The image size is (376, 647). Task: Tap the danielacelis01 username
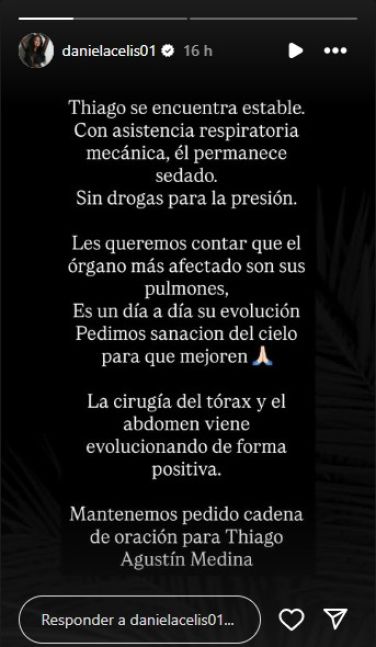[109, 51]
